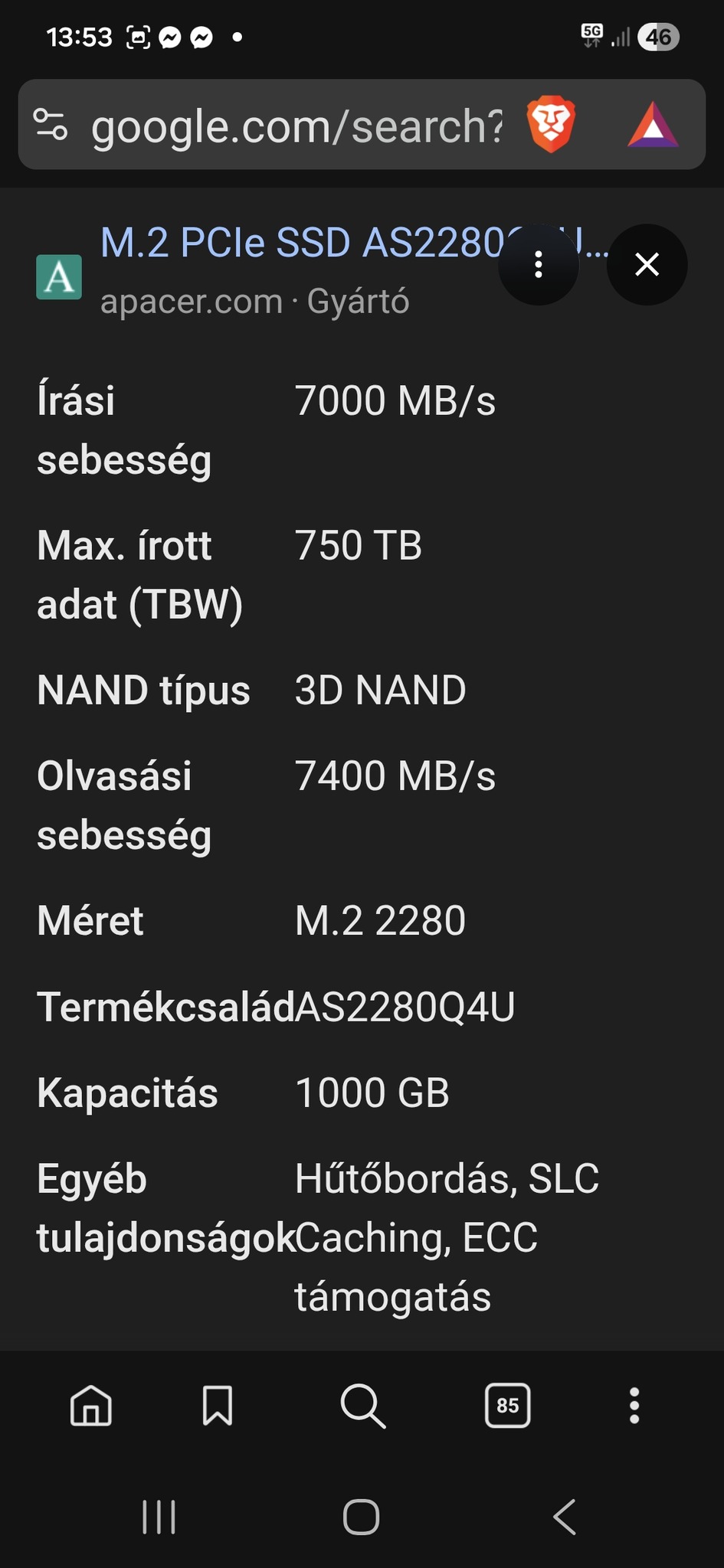This screenshot has width=724, height=1568.
Task: Open the three-dot options for the result
Action: tap(539, 265)
